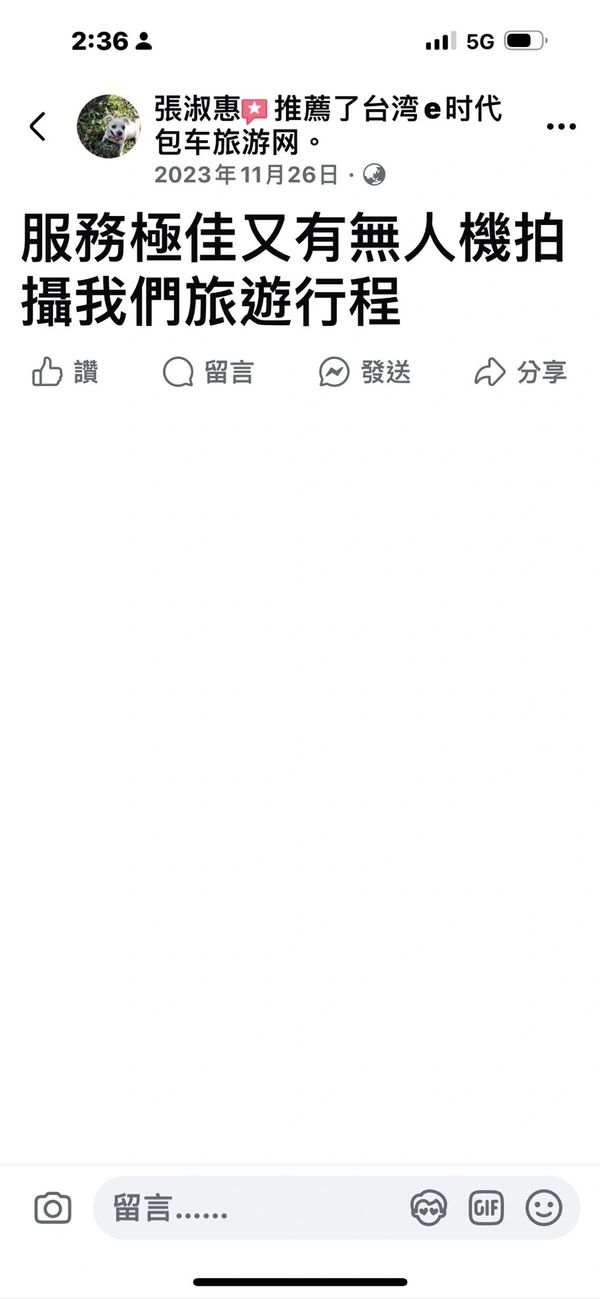Tap 留言 to comment on the post

(x=208, y=373)
